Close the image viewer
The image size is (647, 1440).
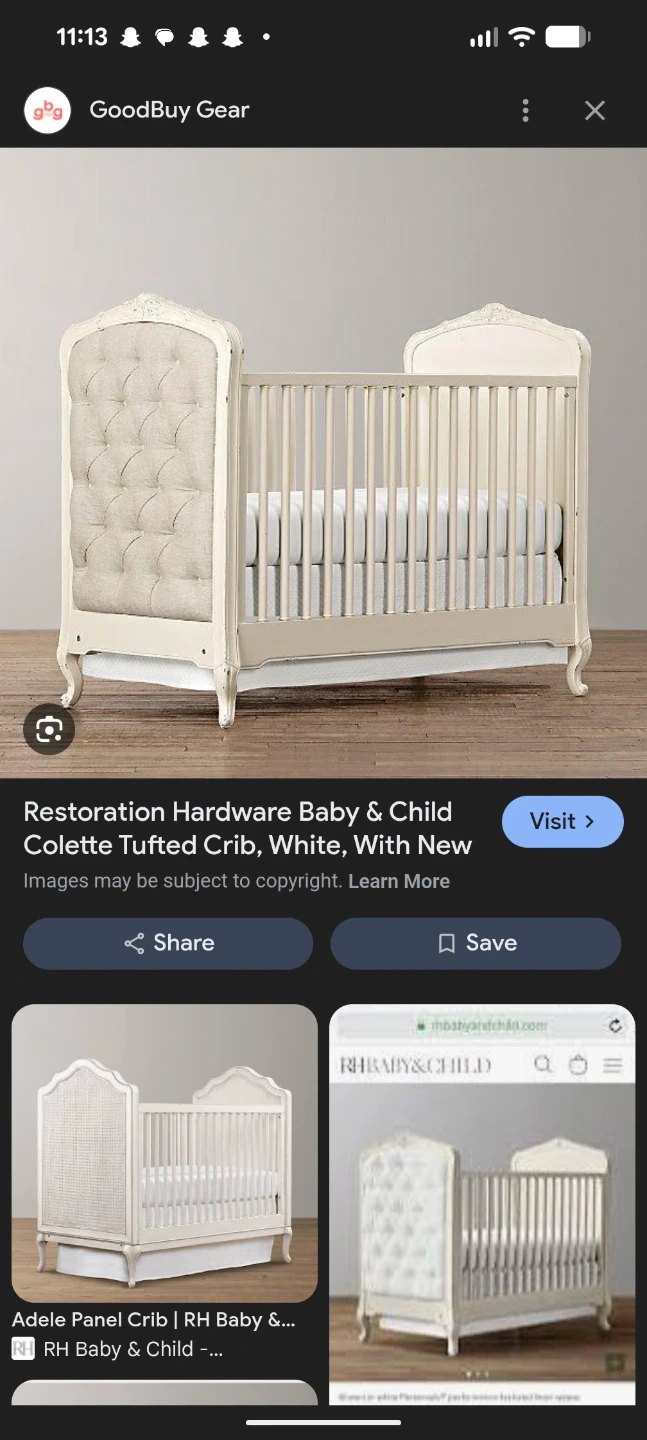(595, 110)
